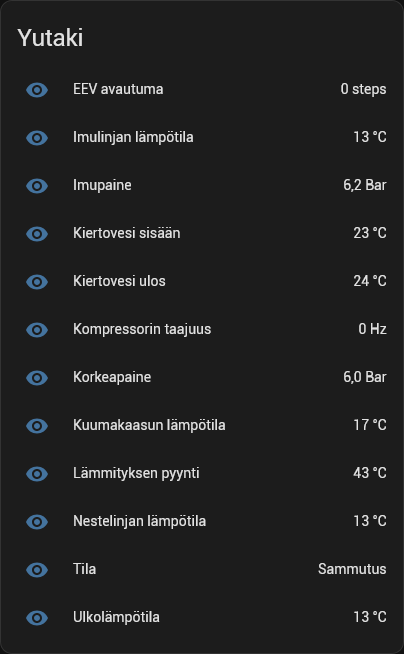The image size is (404, 654).
Task: Open the Kiertovesi sisään row
Action: (x=202, y=233)
